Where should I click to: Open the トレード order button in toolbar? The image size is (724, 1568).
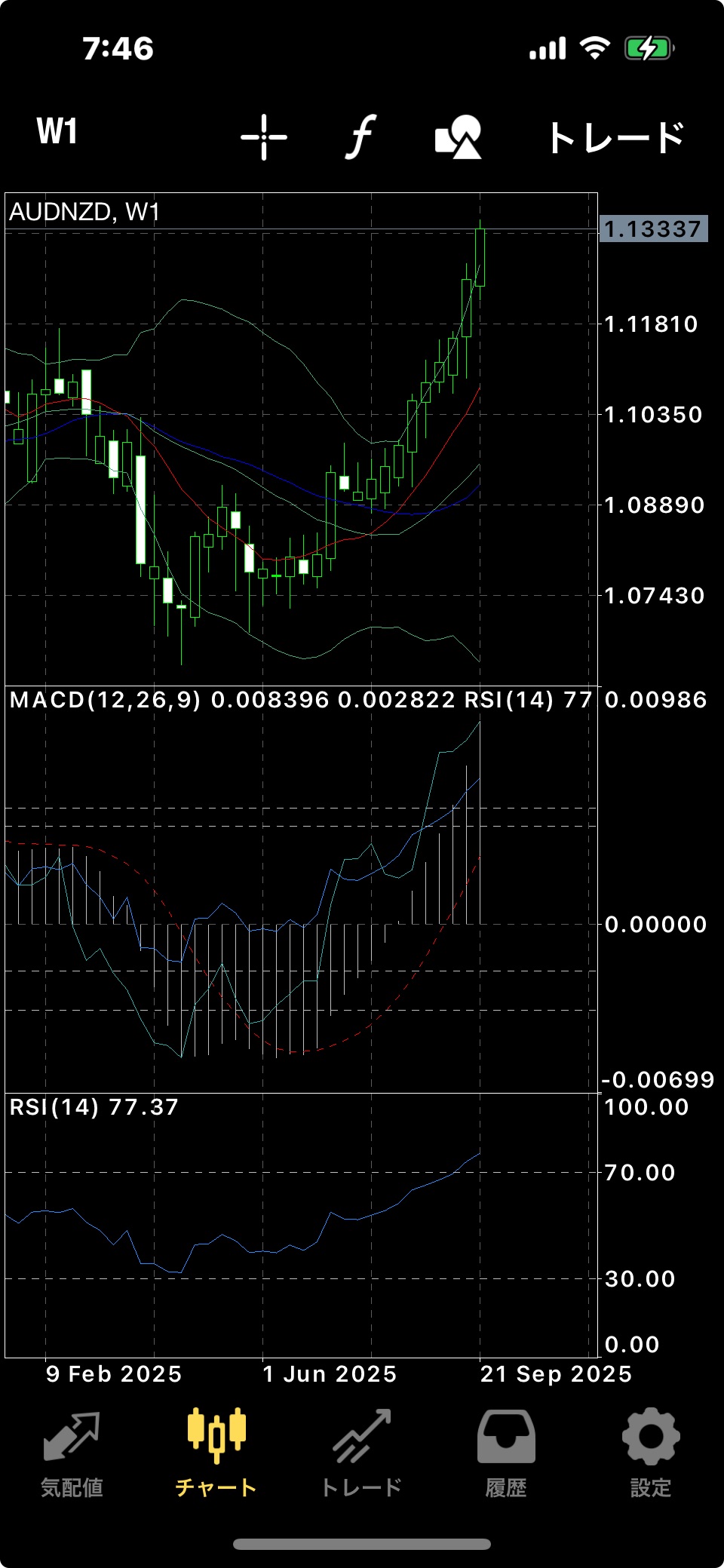615,137
